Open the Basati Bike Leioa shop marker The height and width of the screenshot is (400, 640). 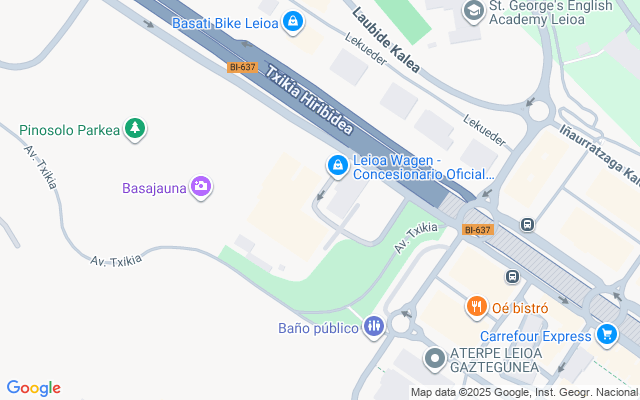[292, 21]
